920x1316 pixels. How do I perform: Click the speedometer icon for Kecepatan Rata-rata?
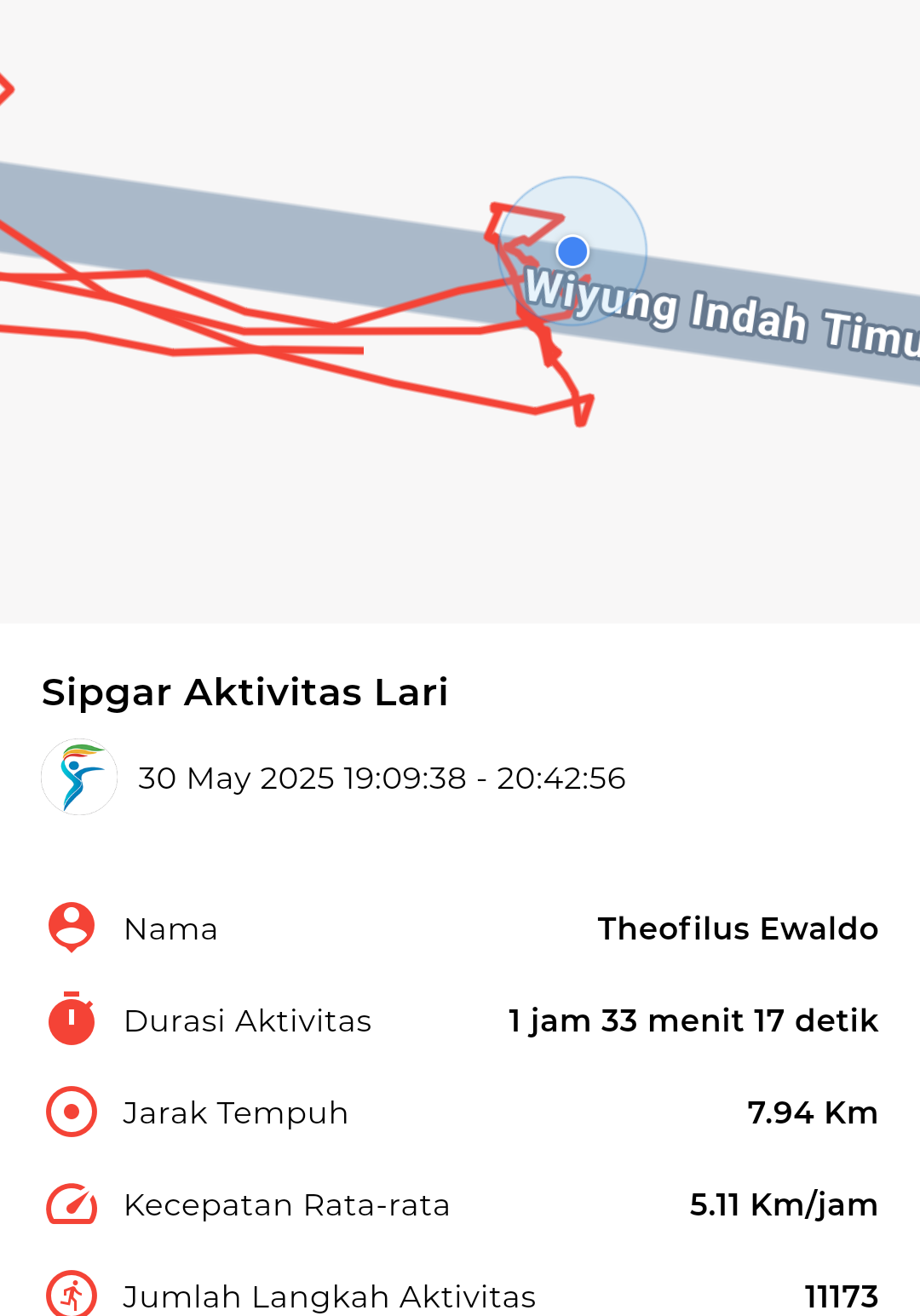click(x=70, y=1204)
